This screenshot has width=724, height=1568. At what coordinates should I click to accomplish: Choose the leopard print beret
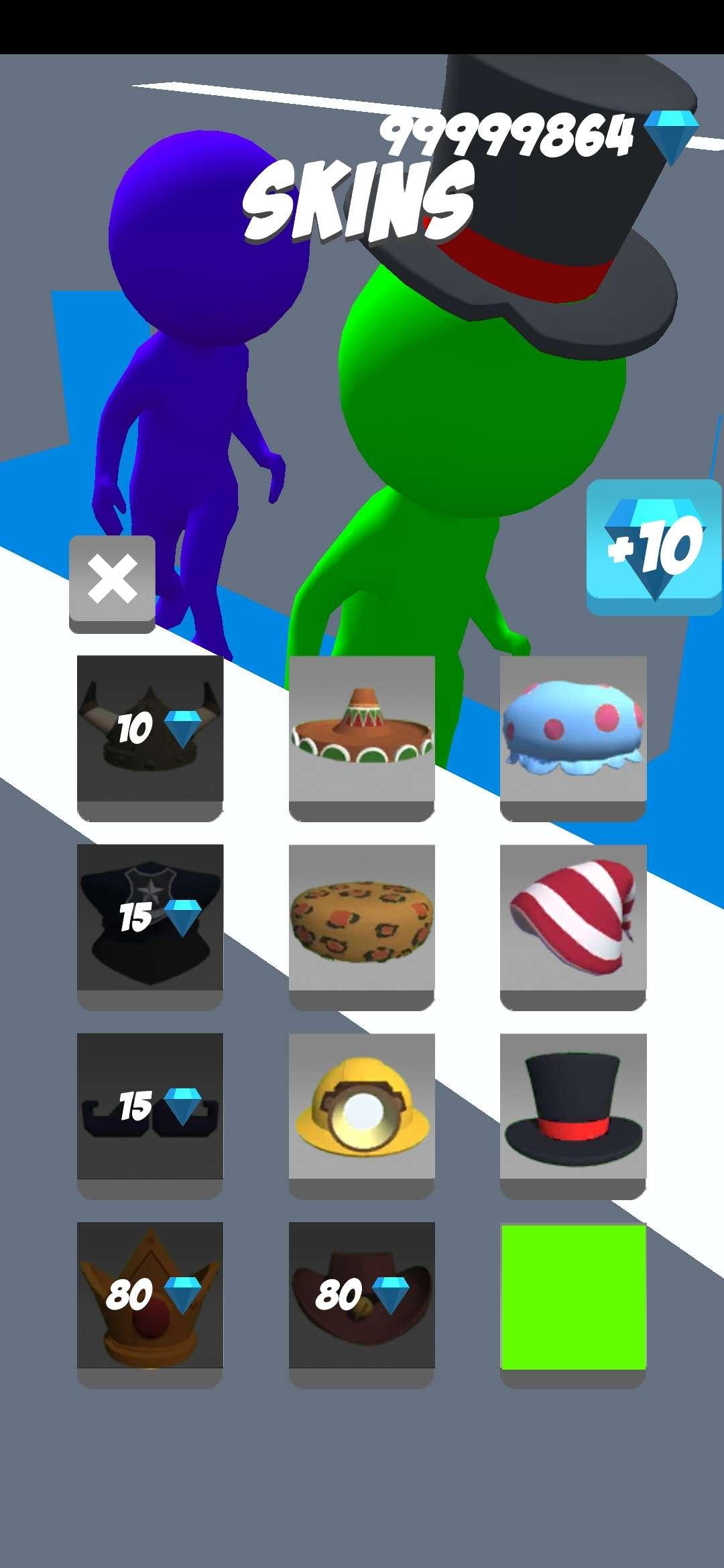(362, 927)
